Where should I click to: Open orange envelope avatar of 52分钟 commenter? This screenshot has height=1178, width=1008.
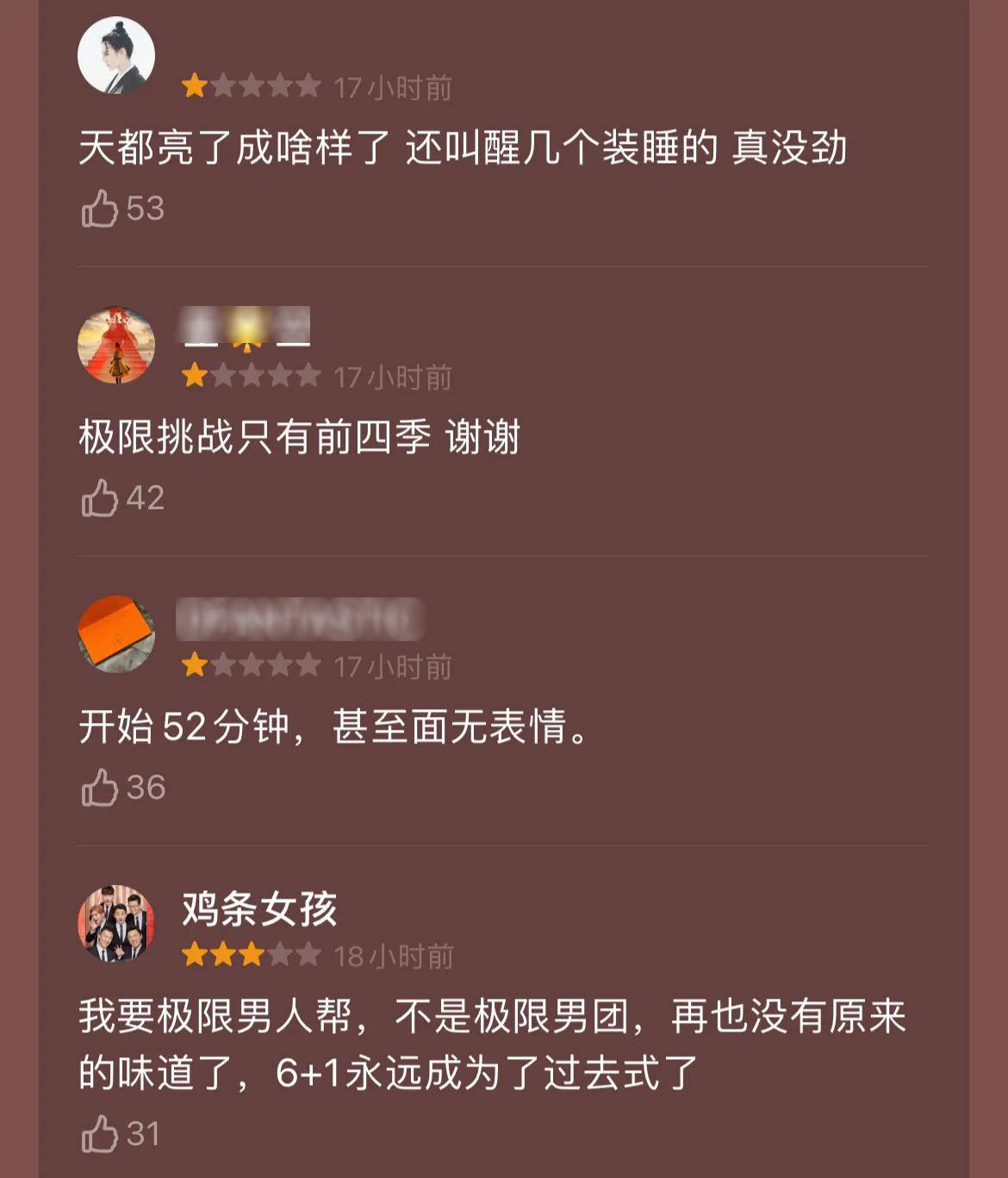click(x=116, y=634)
